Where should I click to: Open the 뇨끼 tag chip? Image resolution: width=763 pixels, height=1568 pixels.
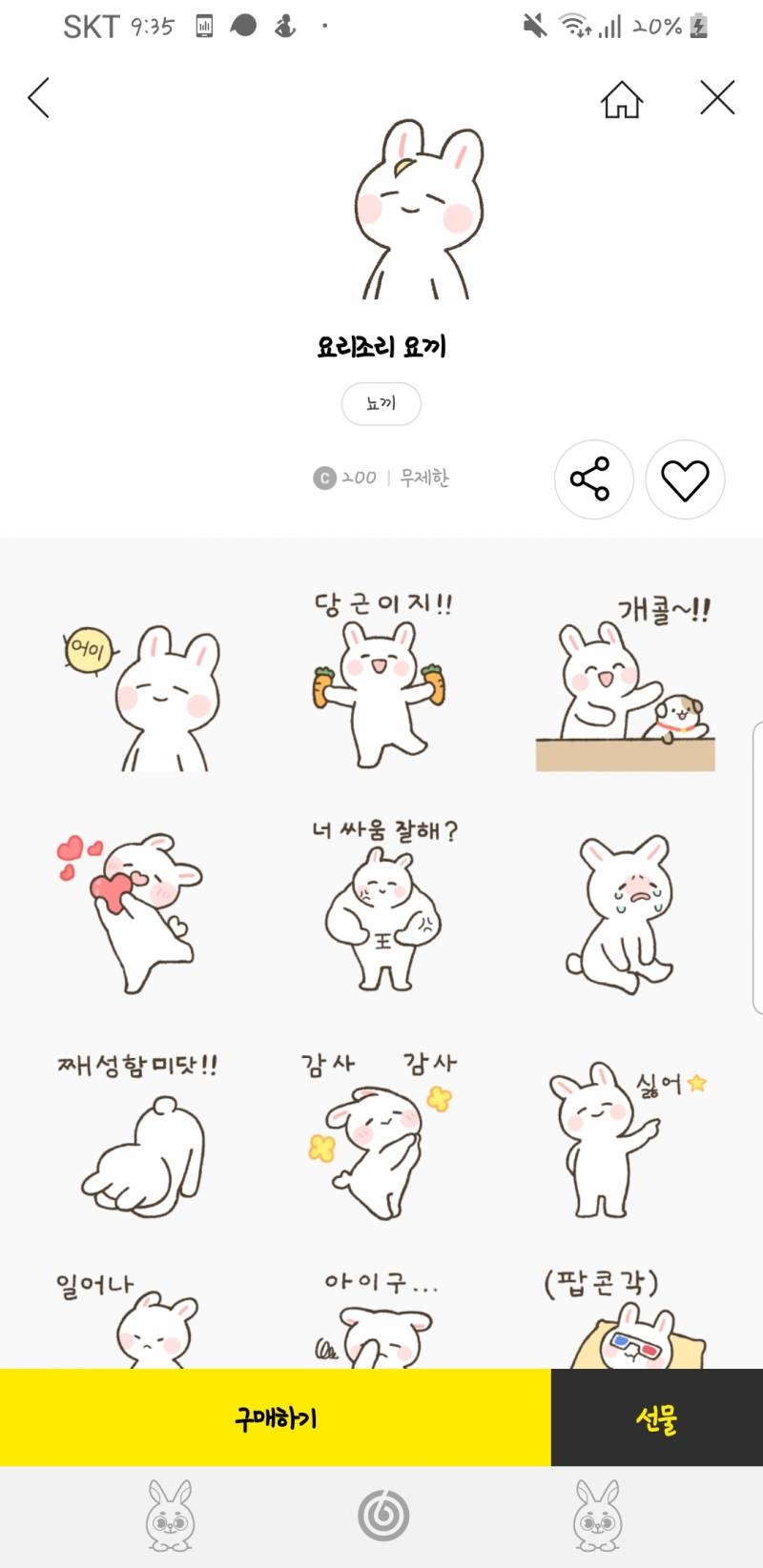click(381, 404)
